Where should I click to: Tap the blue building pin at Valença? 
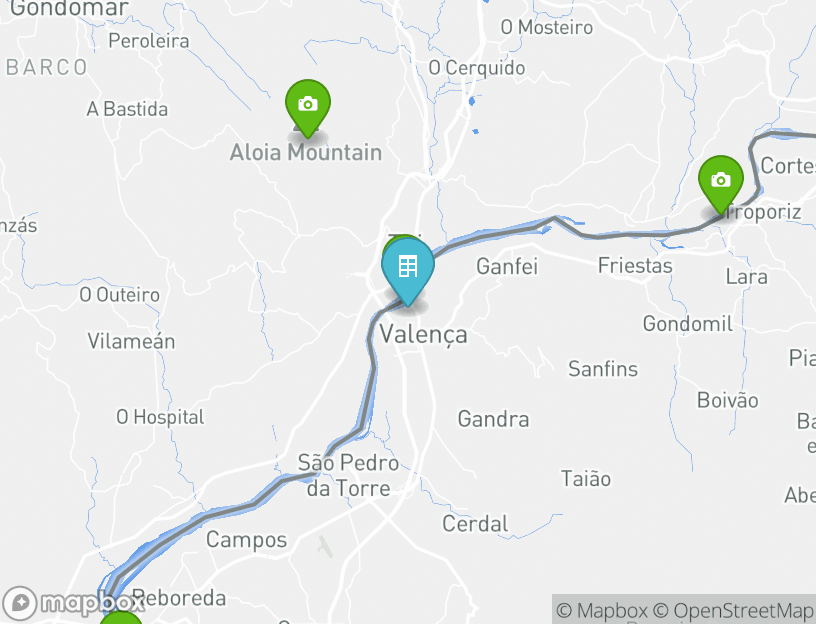408,268
